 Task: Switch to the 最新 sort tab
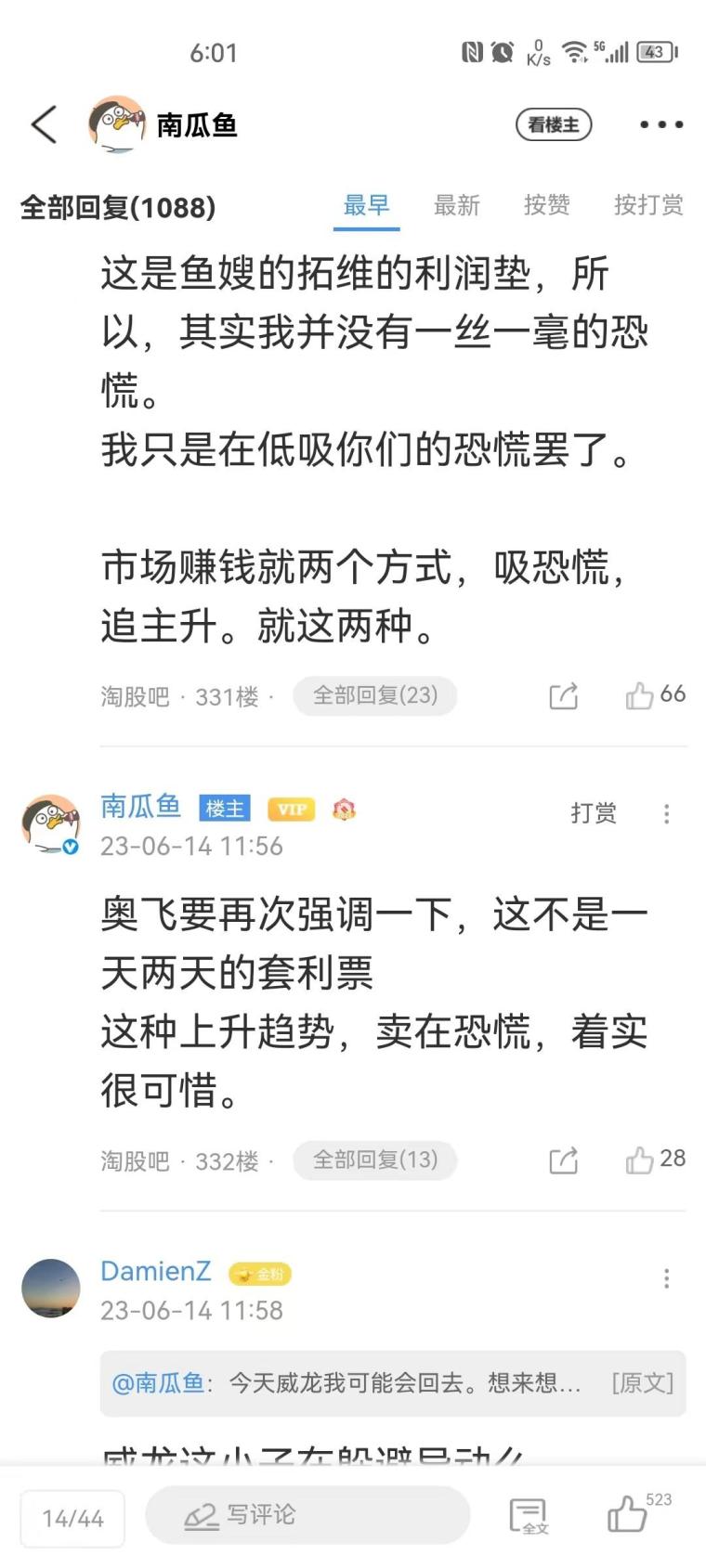(456, 205)
